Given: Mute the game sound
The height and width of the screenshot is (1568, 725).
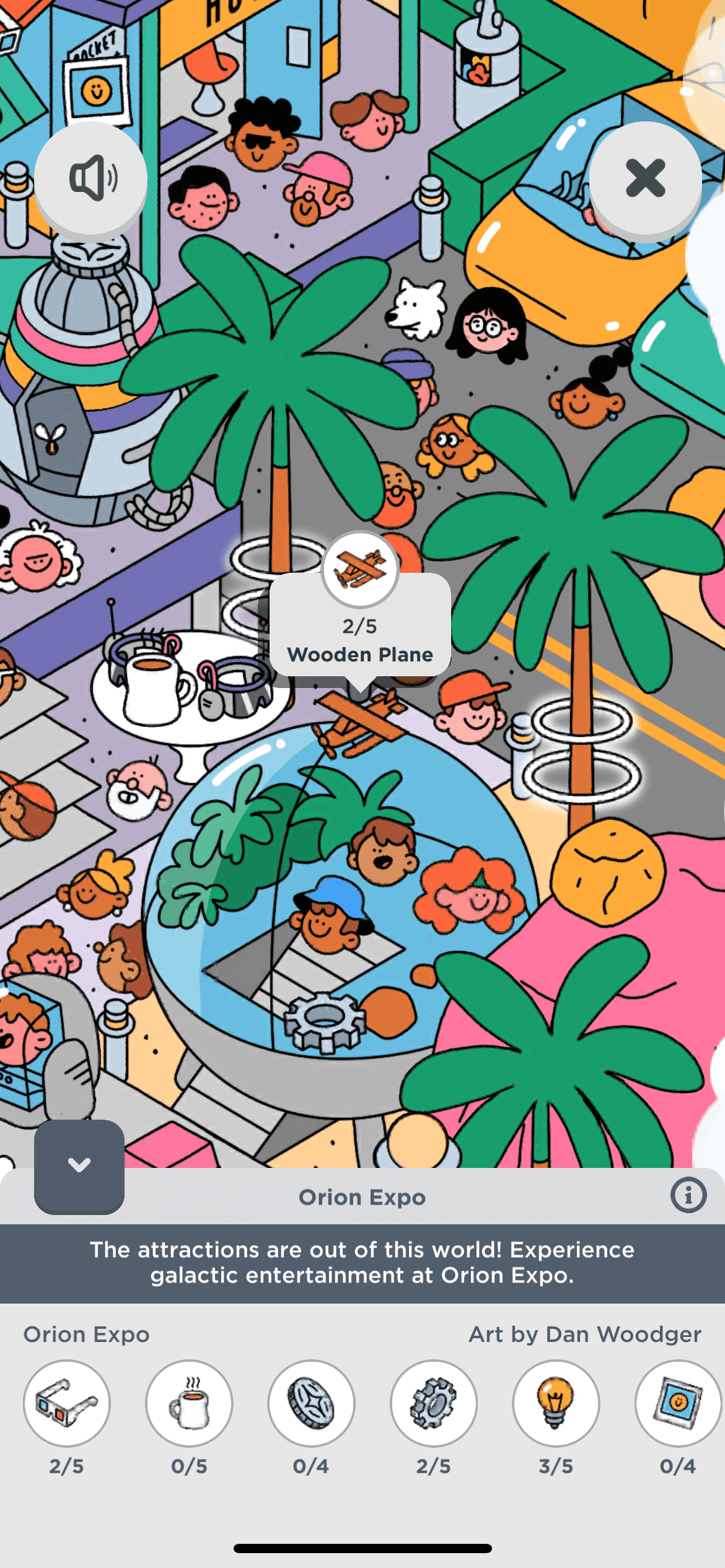Looking at the screenshot, I should click(91, 178).
